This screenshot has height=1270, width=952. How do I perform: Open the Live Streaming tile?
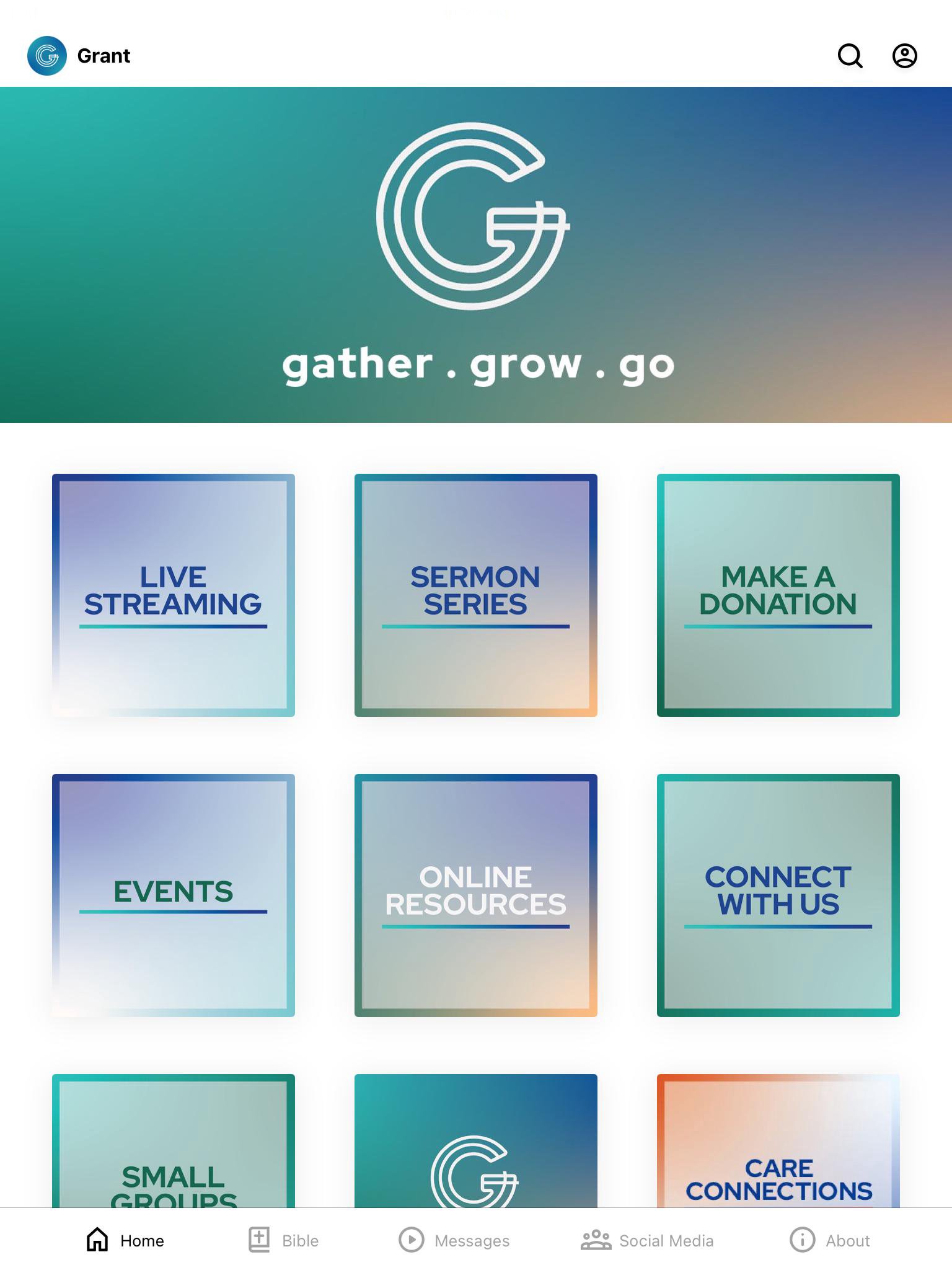174,595
